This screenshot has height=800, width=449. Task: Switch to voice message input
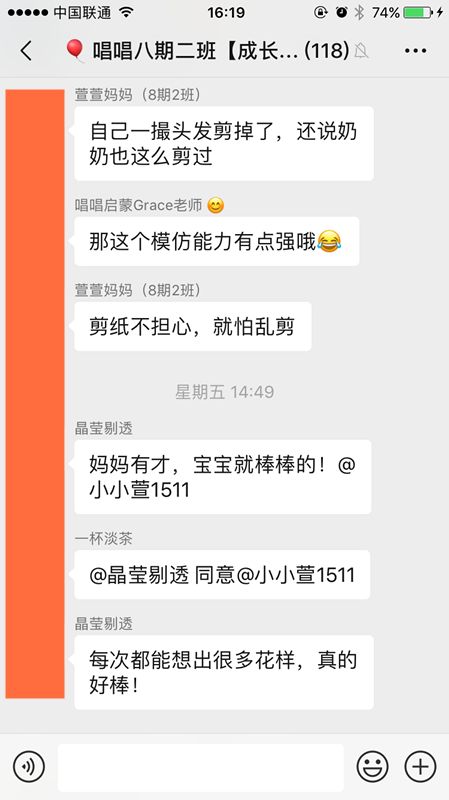[x=29, y=766]
